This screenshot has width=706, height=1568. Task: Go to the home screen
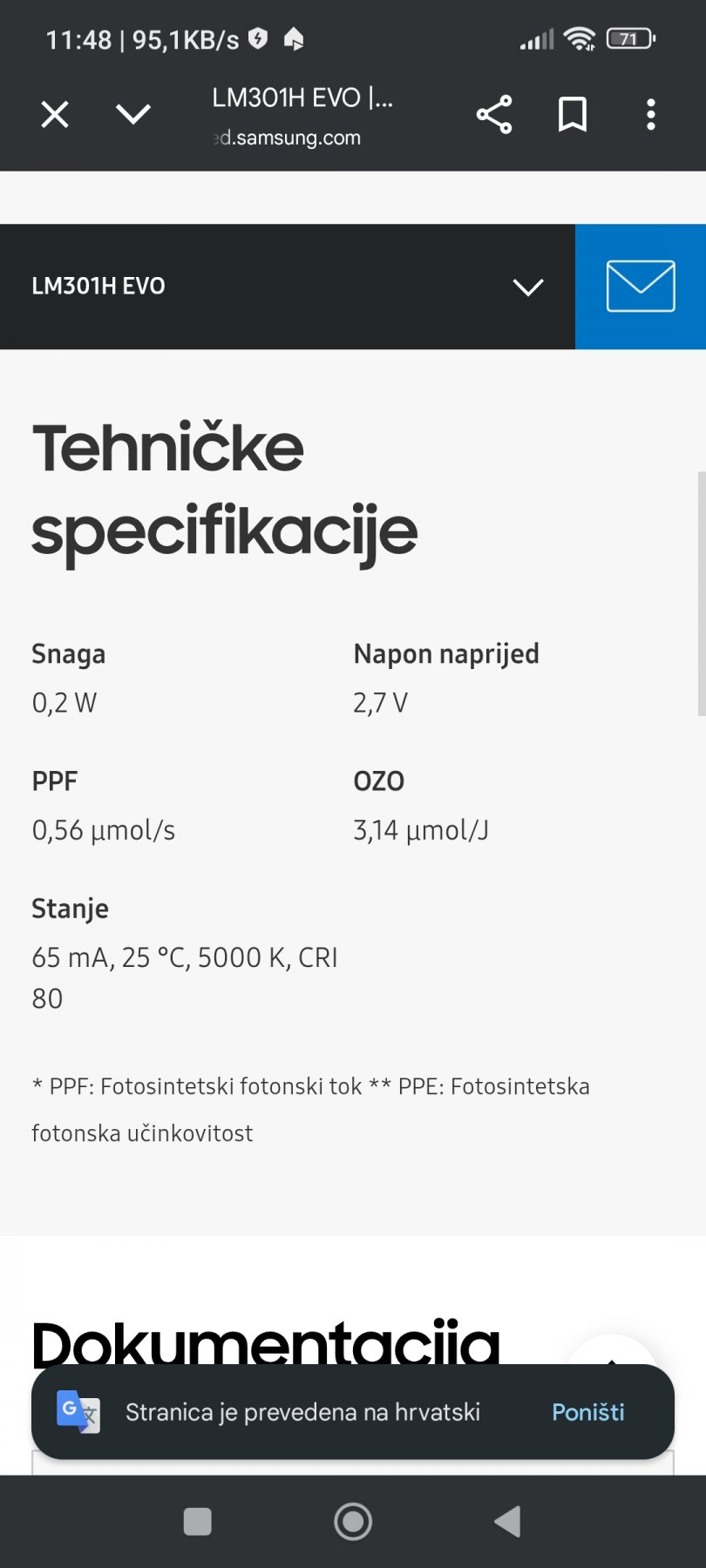pyautogui.click(x=353, y=1522)
